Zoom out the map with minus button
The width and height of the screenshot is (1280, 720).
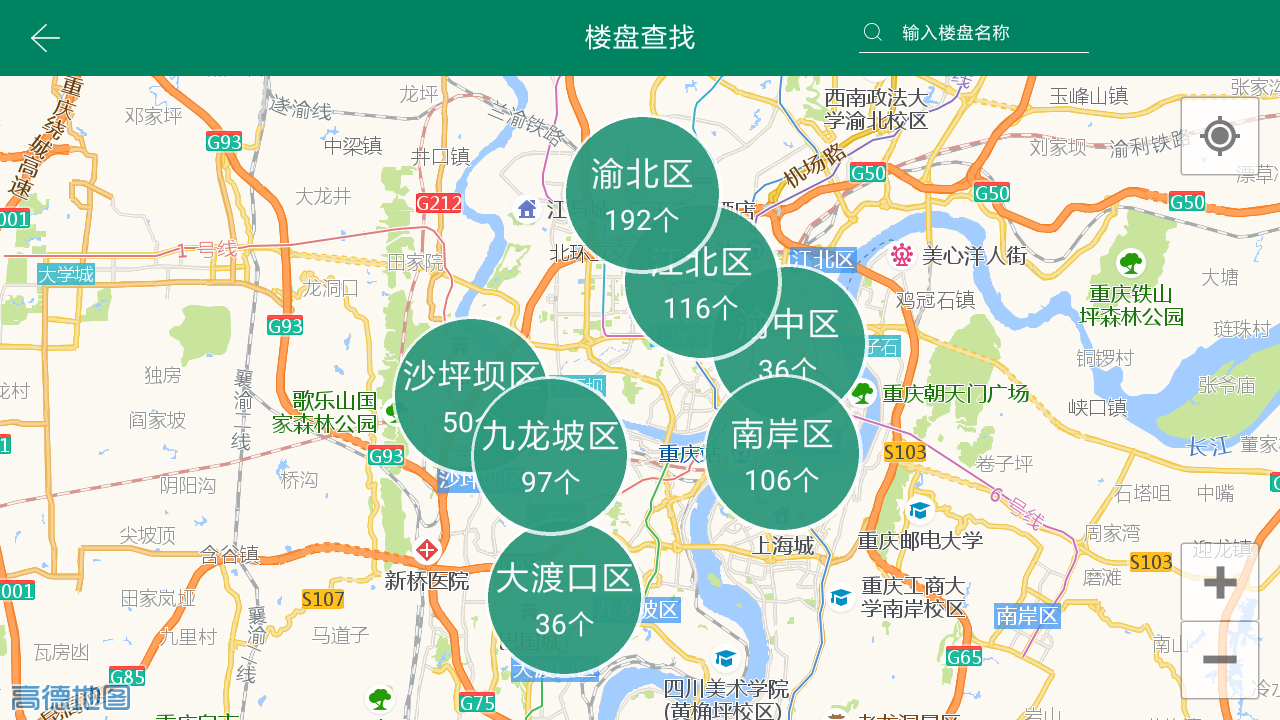[1220, 660]
